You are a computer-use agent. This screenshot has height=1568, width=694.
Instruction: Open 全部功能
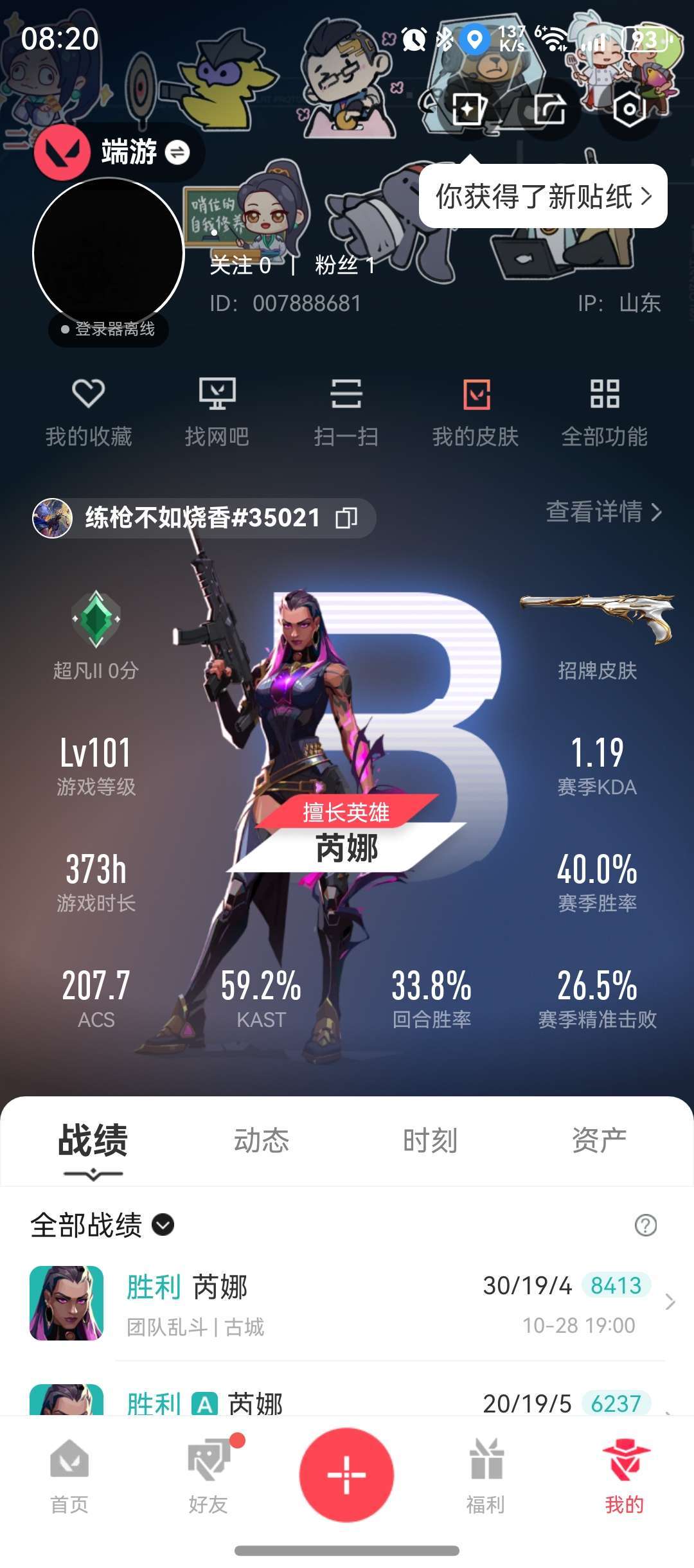tap(605, 413)
